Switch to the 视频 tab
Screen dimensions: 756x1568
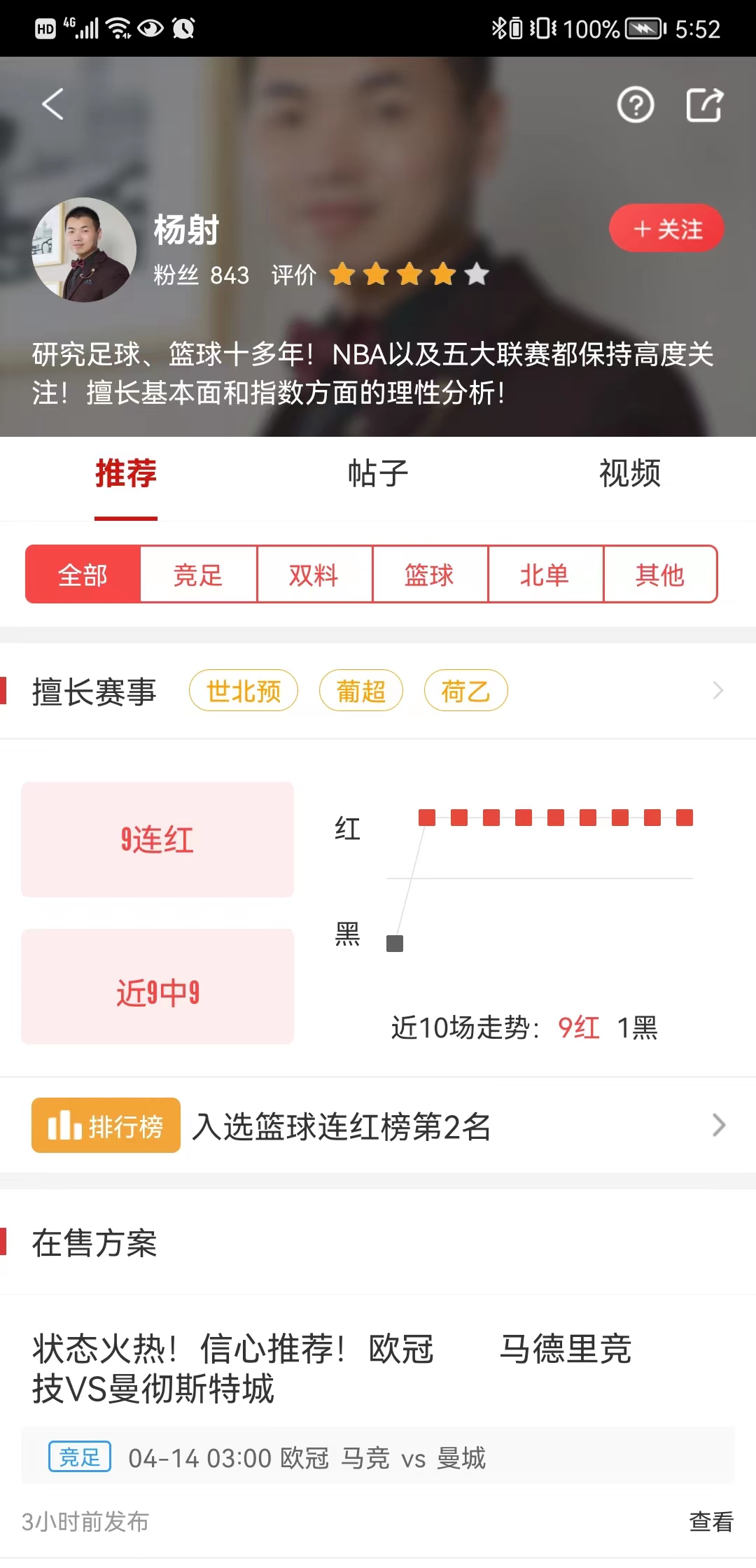pyautogui.click(x=629, y=474)
